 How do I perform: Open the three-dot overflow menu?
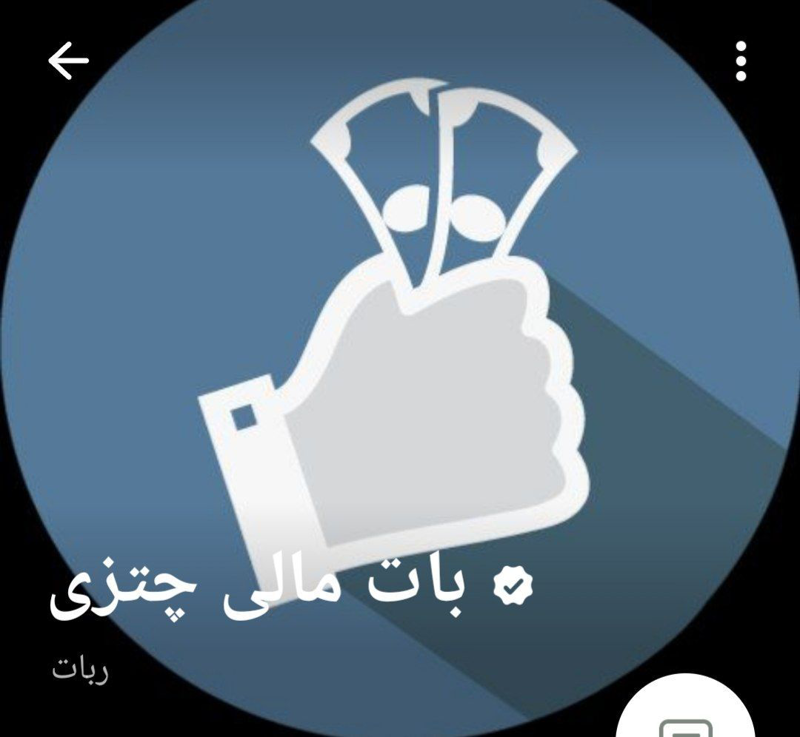click(741, 62)
